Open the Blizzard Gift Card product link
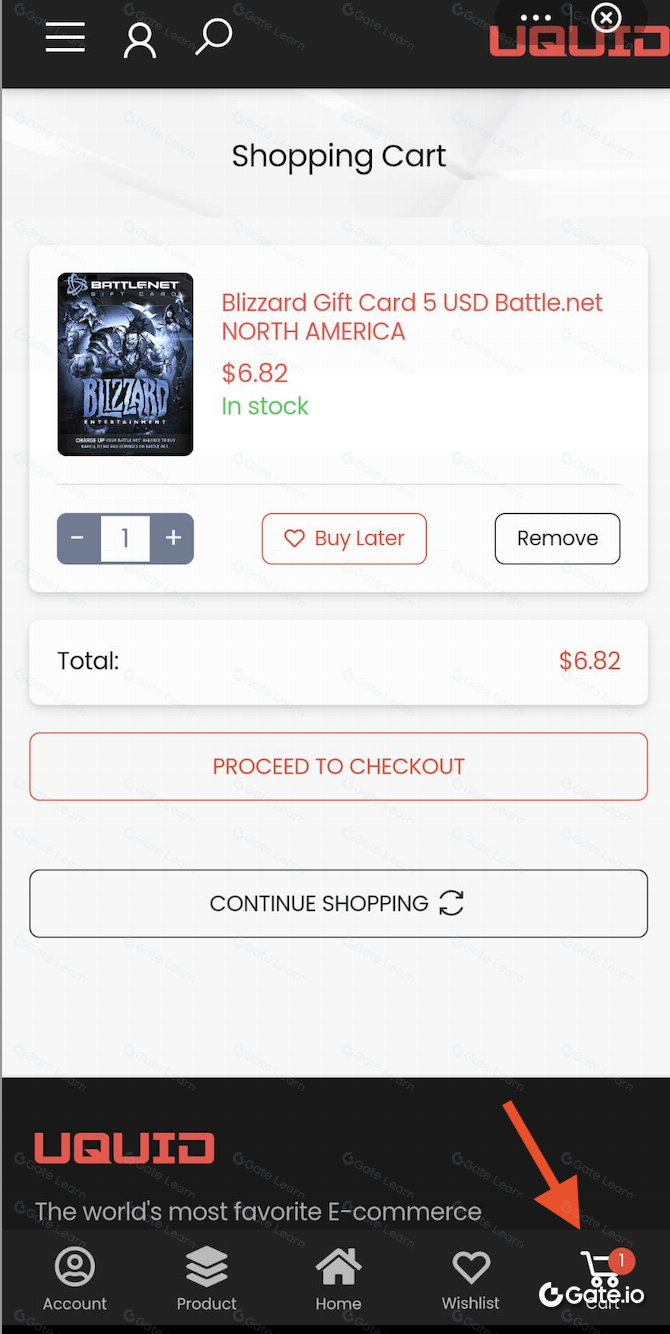 click(412, 317)
